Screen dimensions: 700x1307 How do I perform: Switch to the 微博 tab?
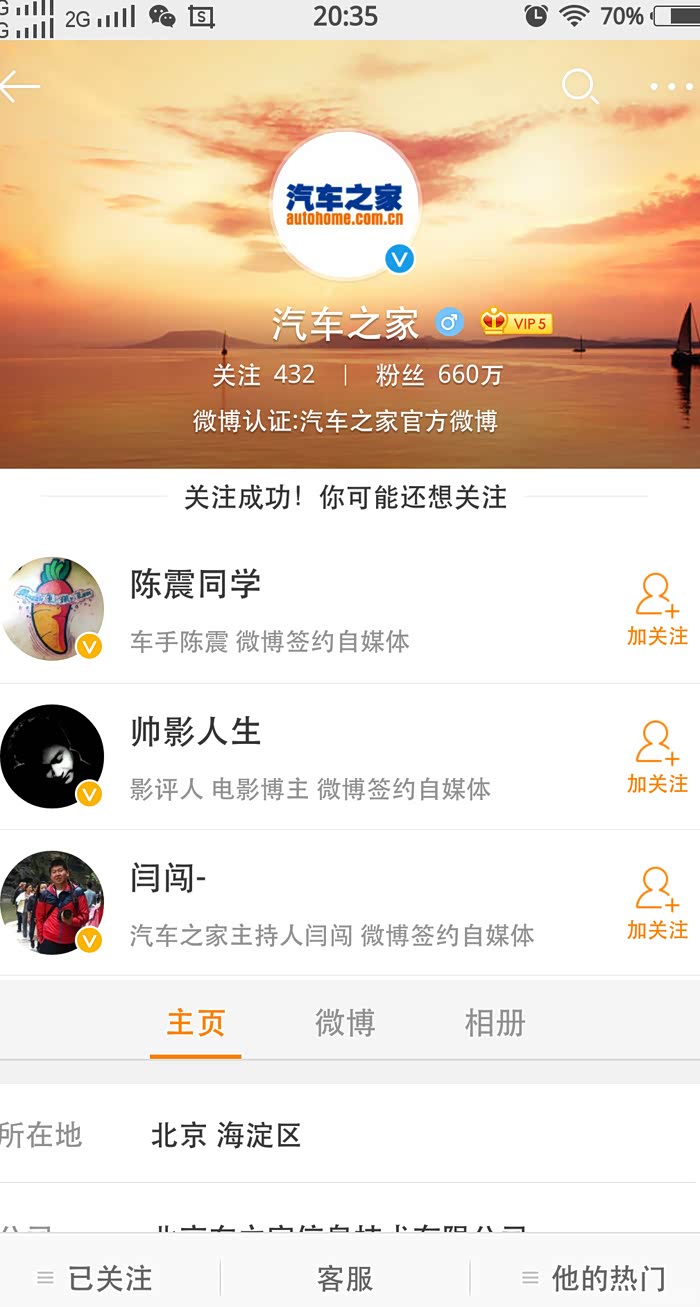(x=345, y=1023)
